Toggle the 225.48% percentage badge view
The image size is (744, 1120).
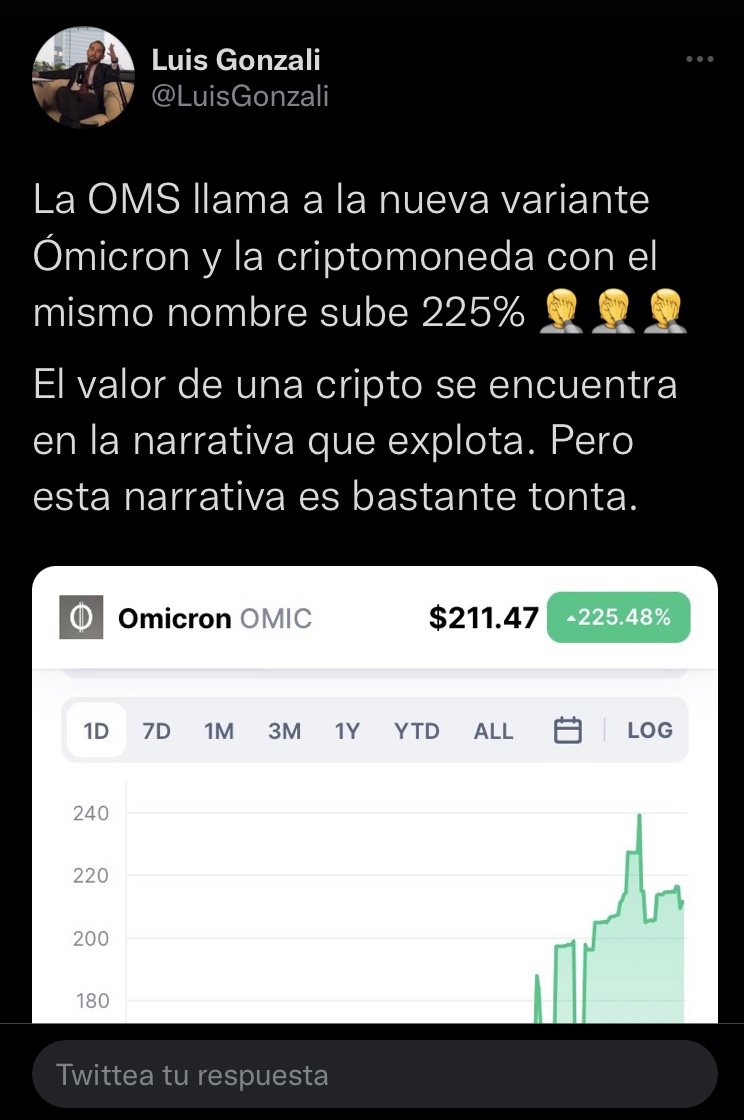618,618
